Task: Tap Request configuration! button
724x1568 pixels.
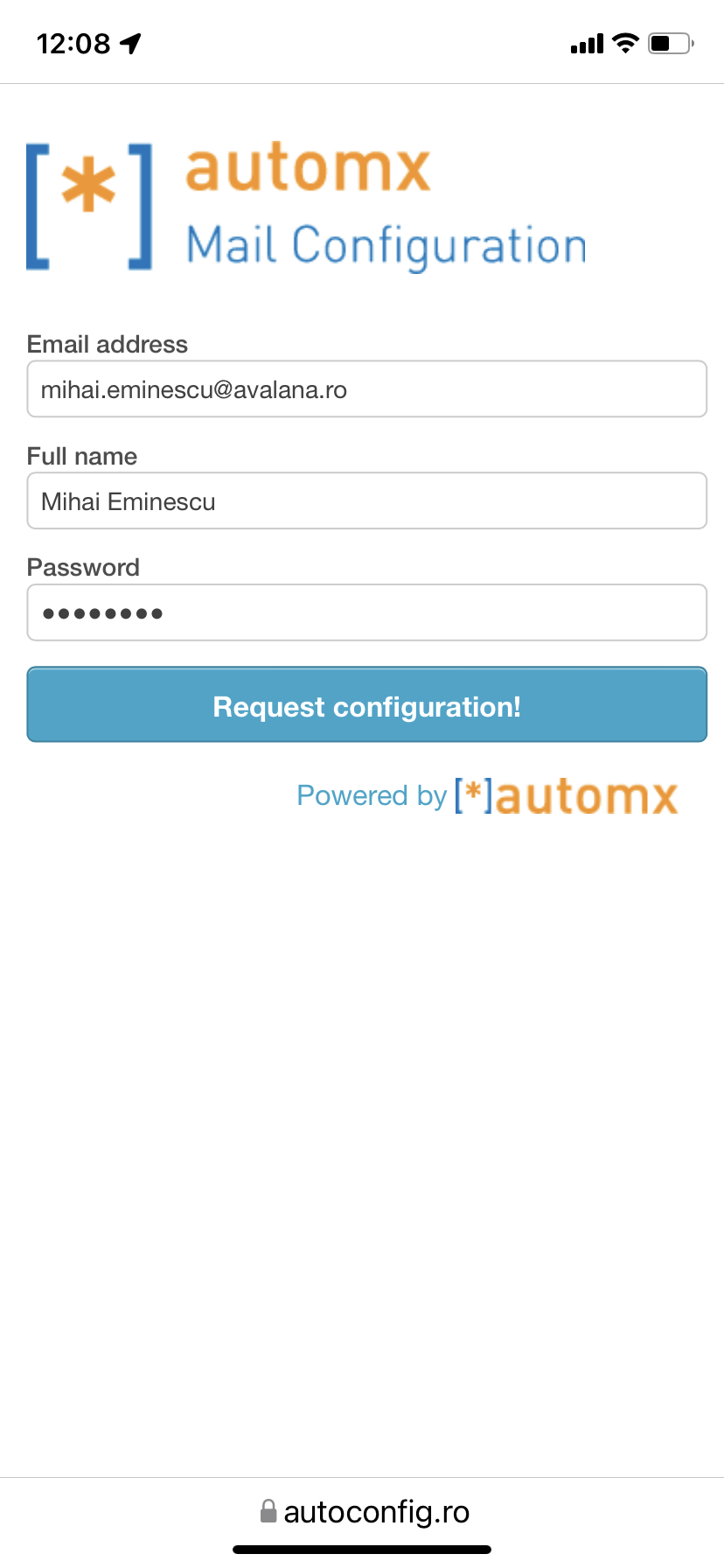Action: [366, 705]
